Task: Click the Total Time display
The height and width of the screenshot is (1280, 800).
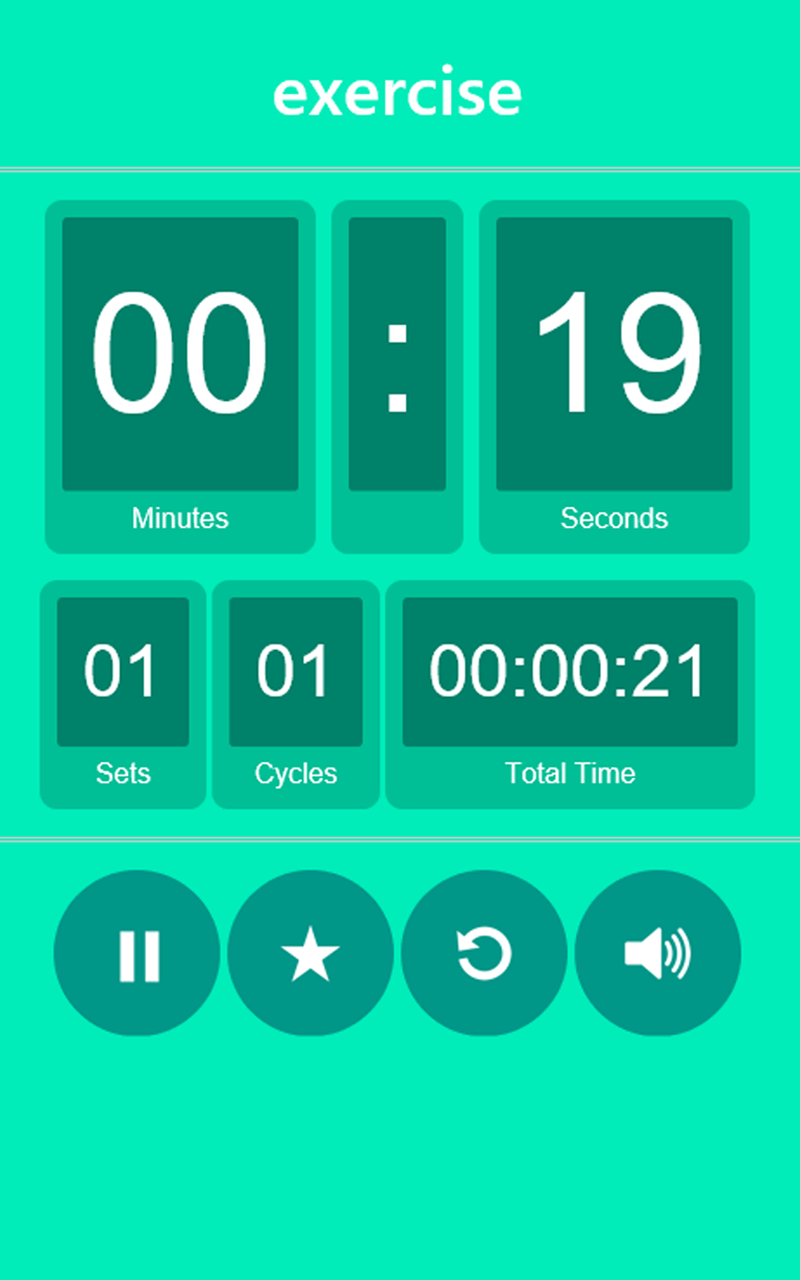Action: [570, 670]
